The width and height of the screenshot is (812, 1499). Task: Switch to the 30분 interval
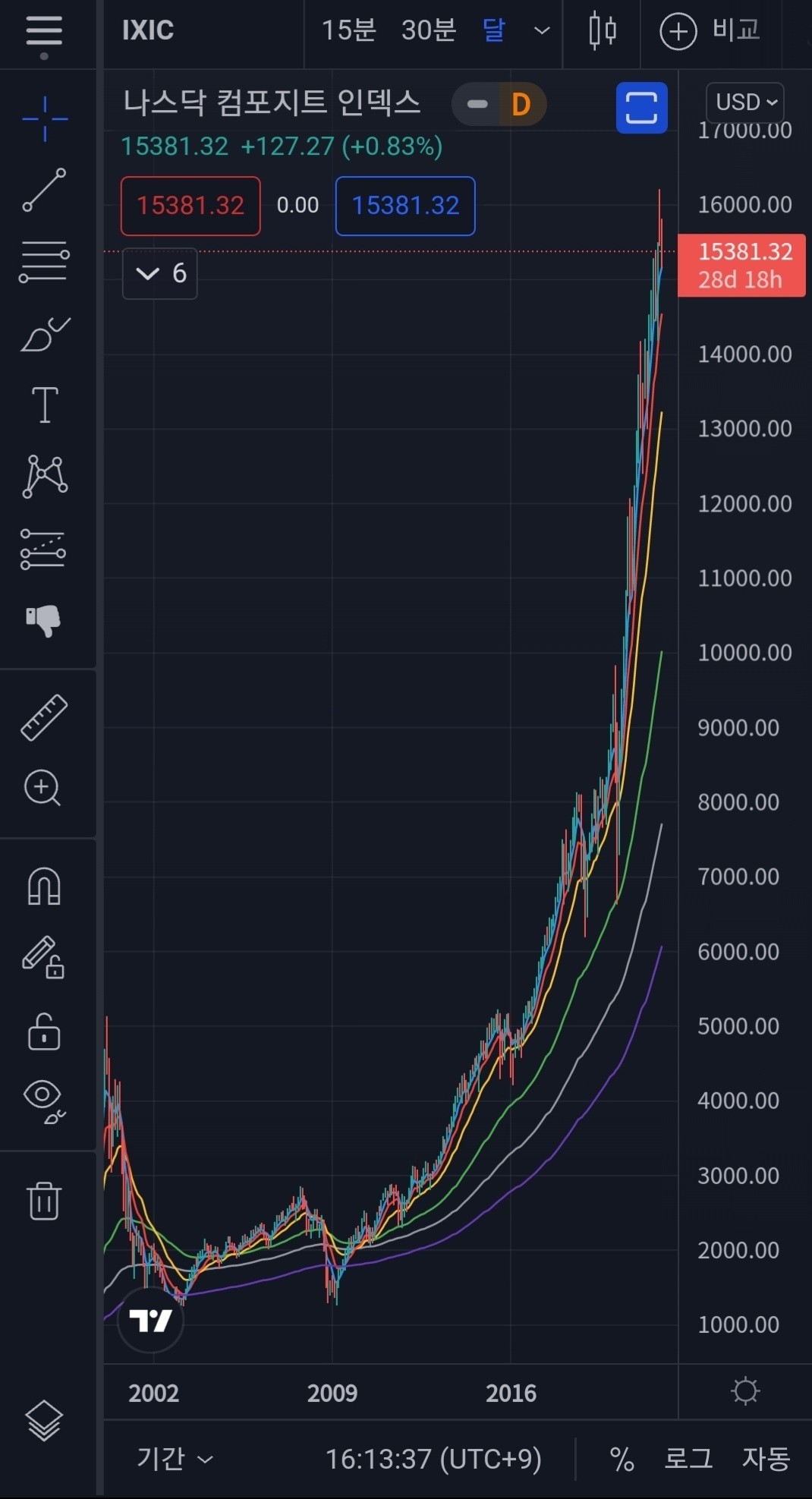[x=428, y=30]
